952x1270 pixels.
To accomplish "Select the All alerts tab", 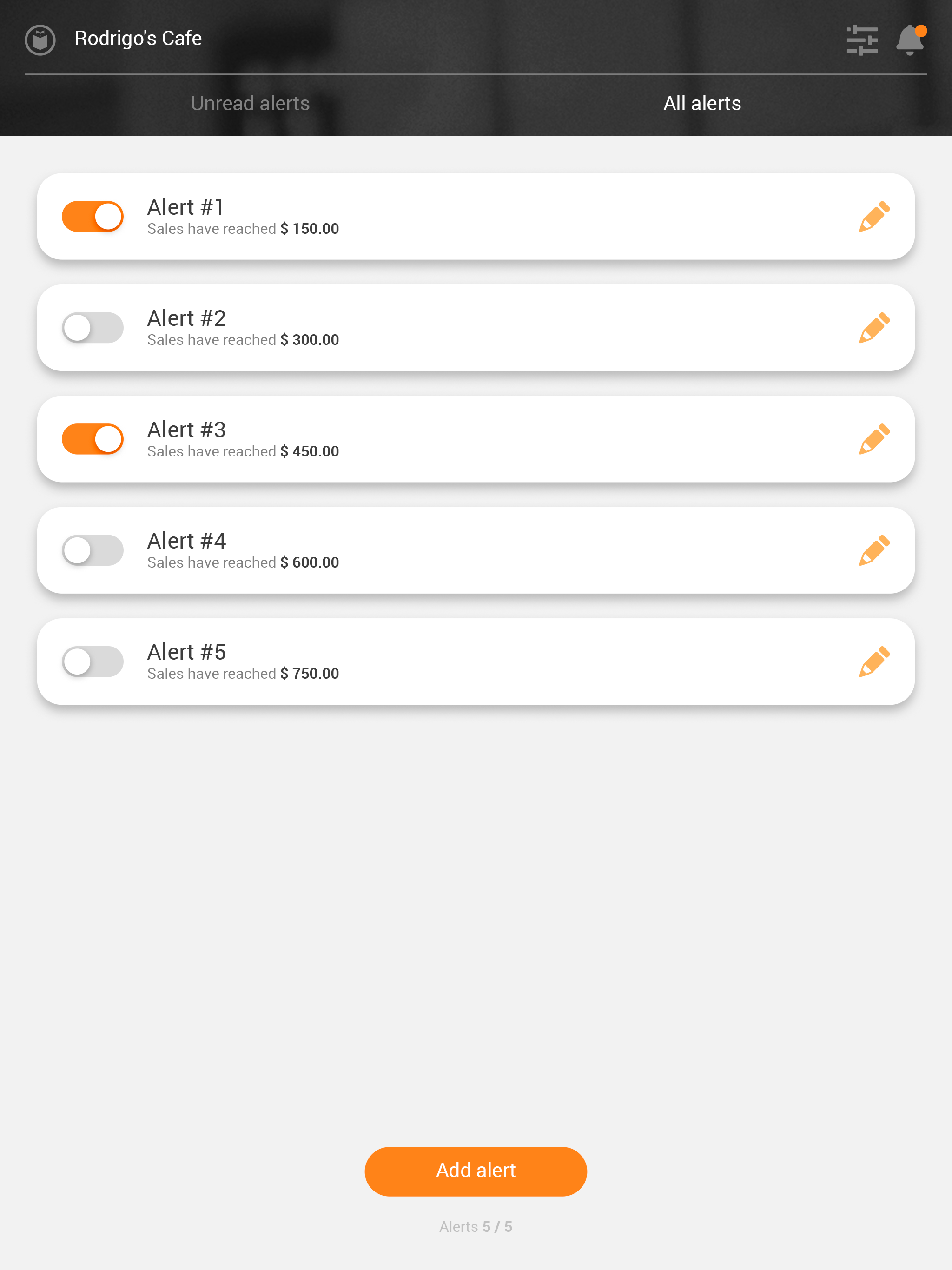I will pos(701,103).
